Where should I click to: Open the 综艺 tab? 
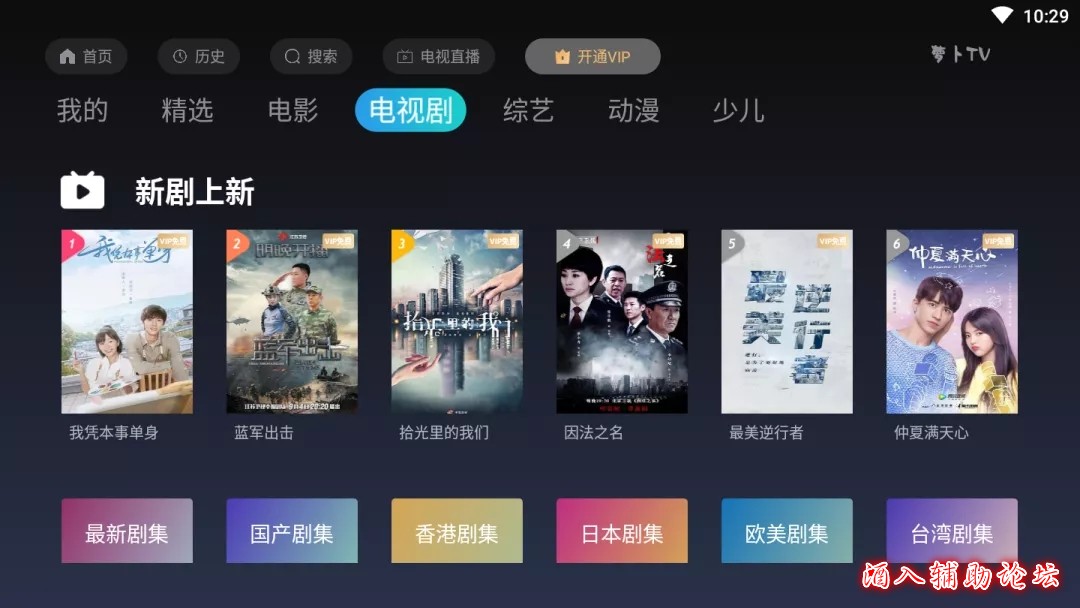coord(528,110)
